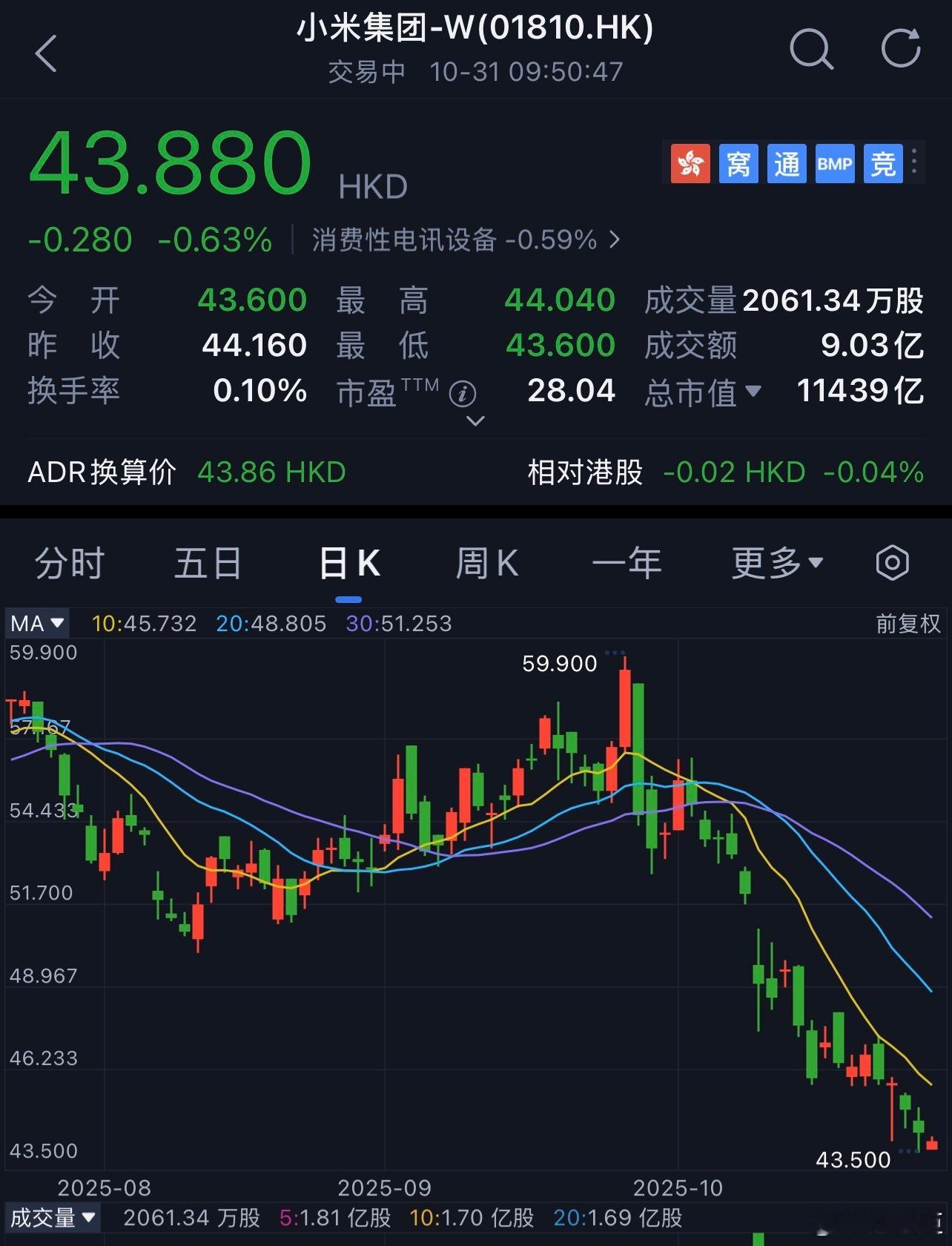The width and height of the screenshot is (952, 1246).
Task: Open the 竞 auction session badge
Action: pos(884,163)
